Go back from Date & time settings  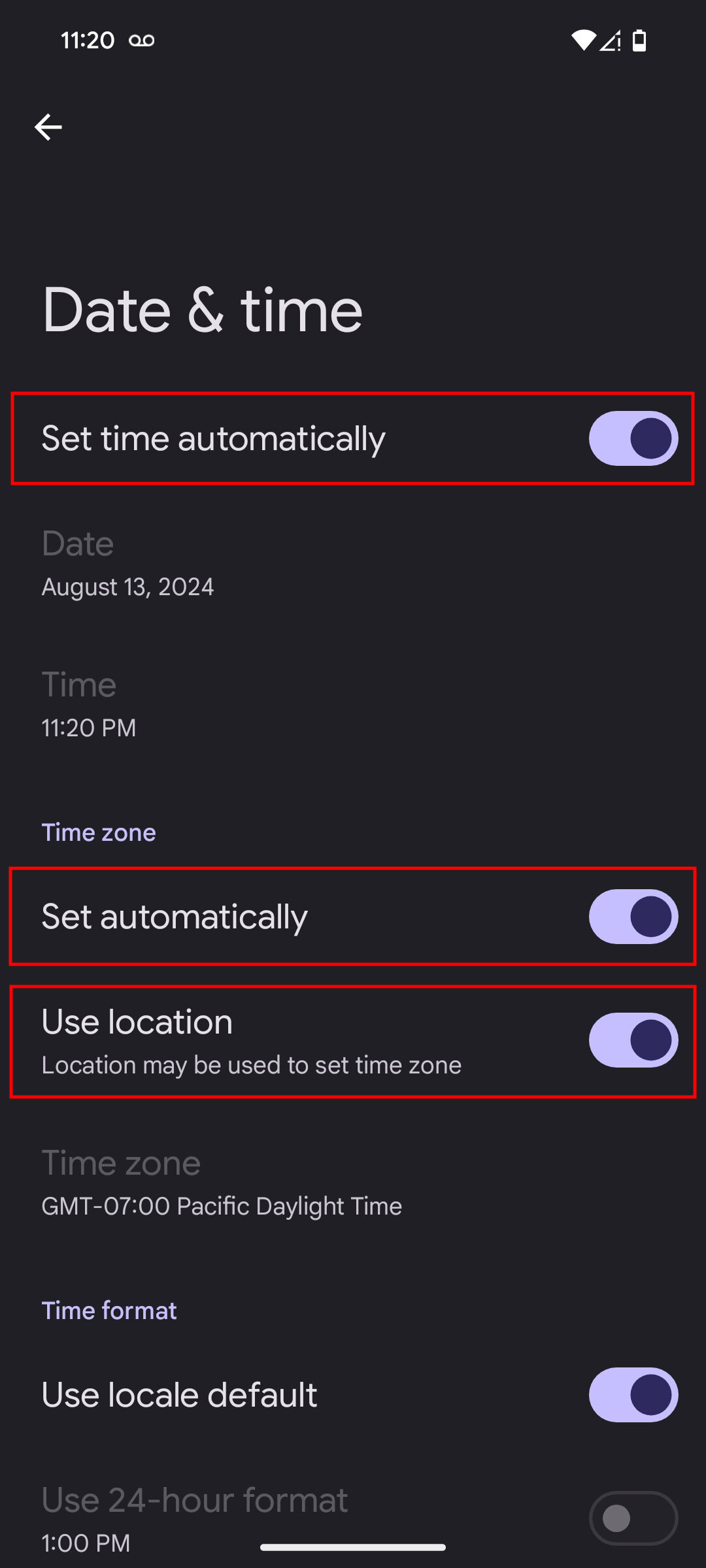[x=48, y=127]
